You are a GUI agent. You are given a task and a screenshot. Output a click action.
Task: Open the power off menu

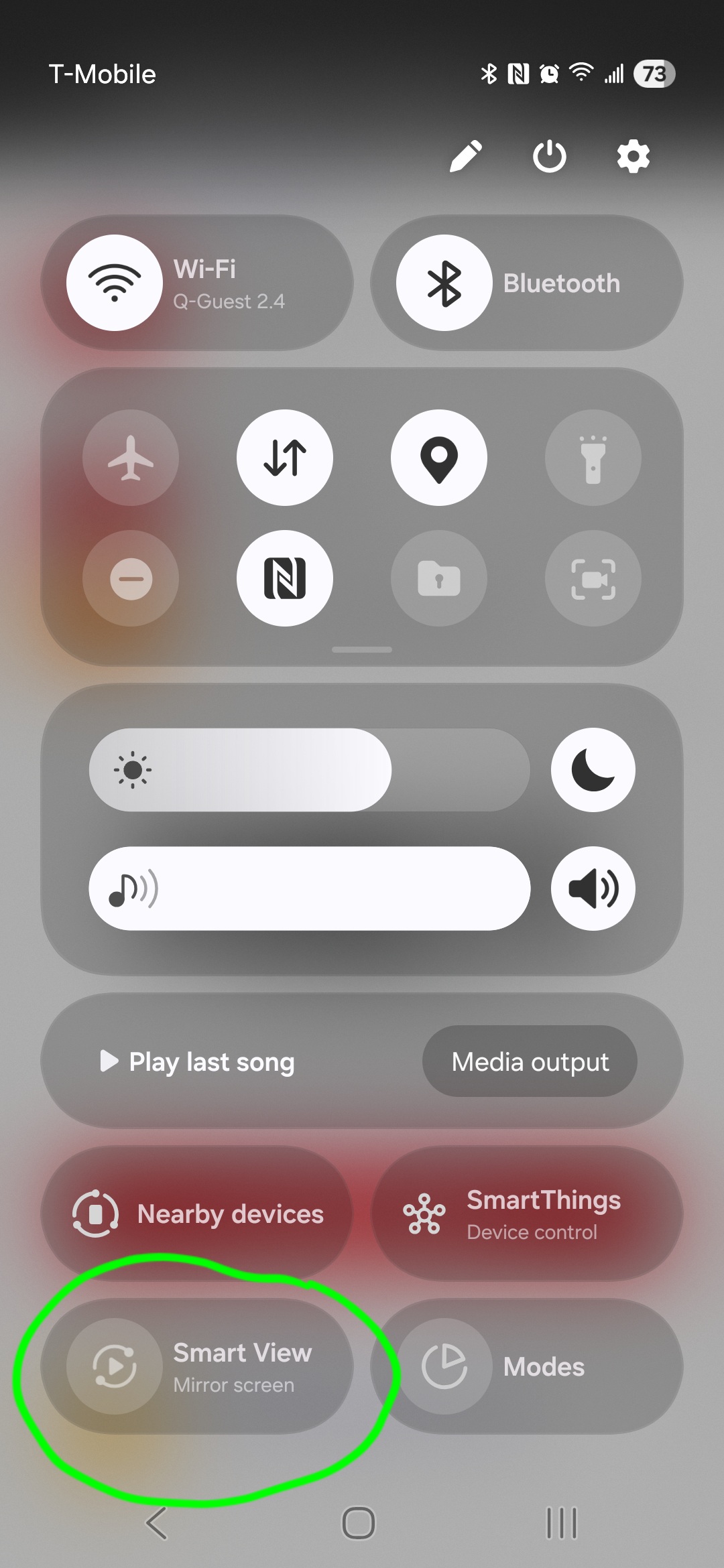point(549,156)
